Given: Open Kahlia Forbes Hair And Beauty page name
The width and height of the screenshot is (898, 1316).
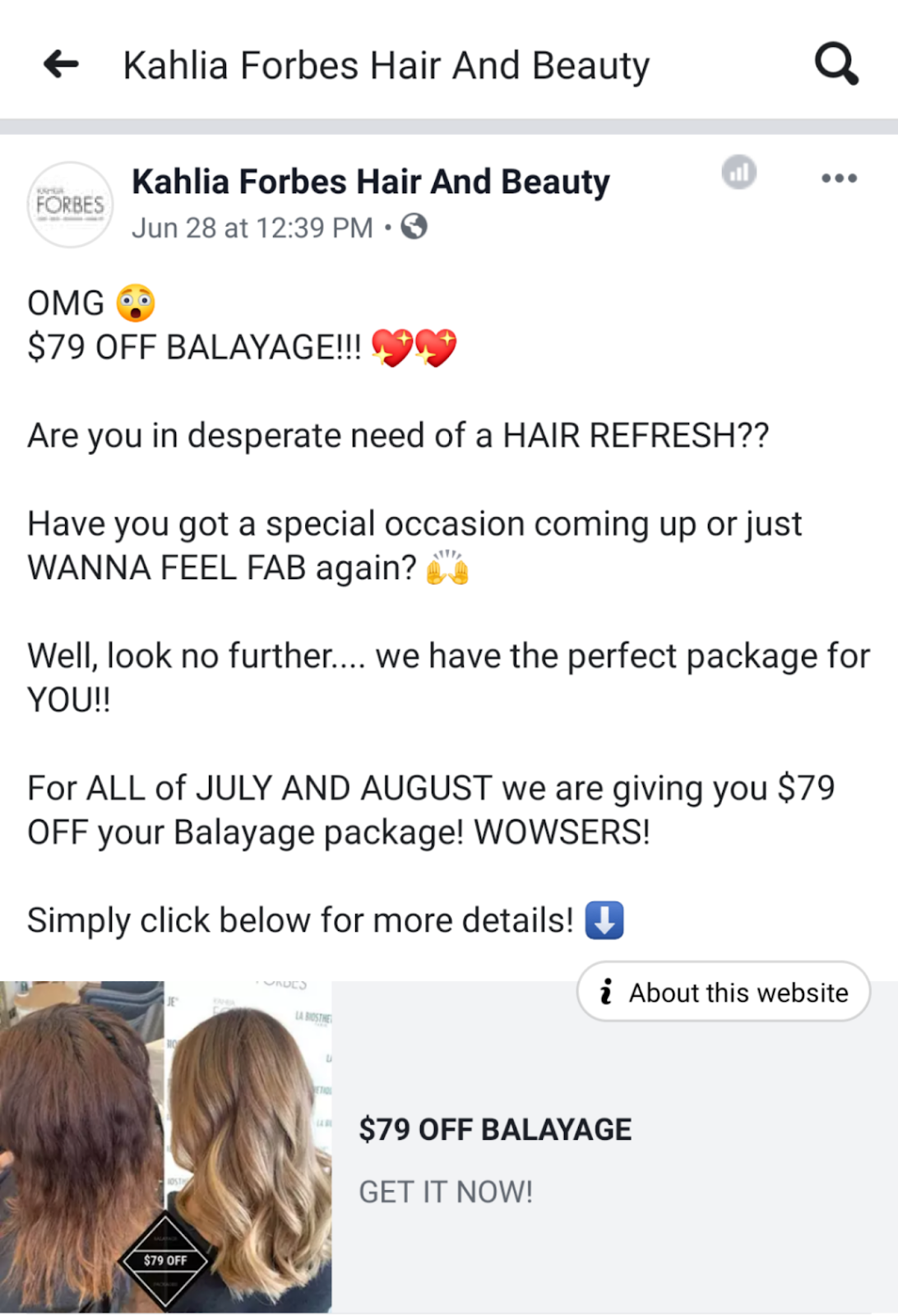Looking at the screenshot, I should point(371,182).
